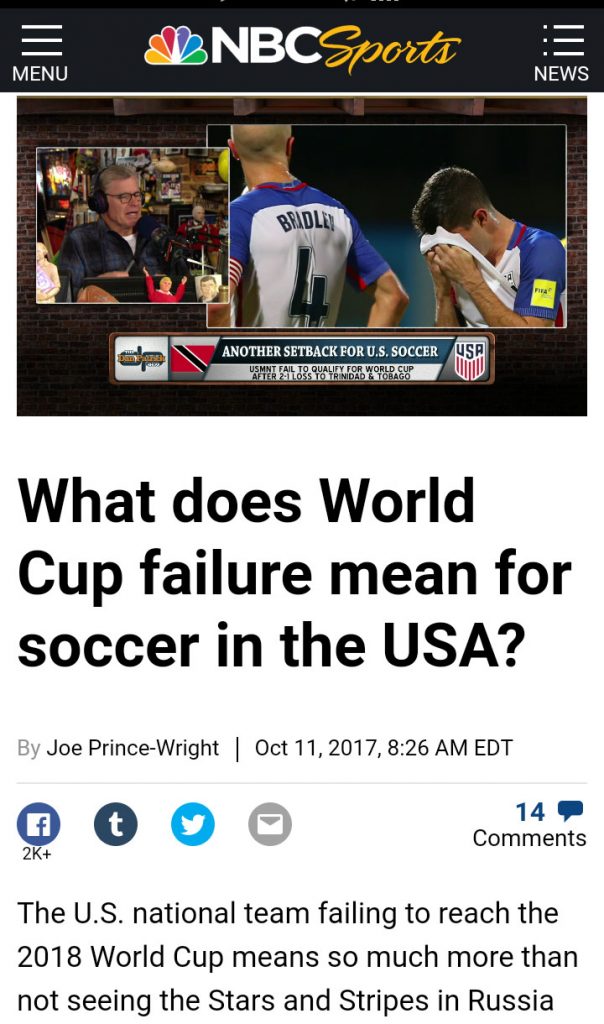Open the NEWS section
This screenshot has width=604, height=1024.
tap(561, 52)
